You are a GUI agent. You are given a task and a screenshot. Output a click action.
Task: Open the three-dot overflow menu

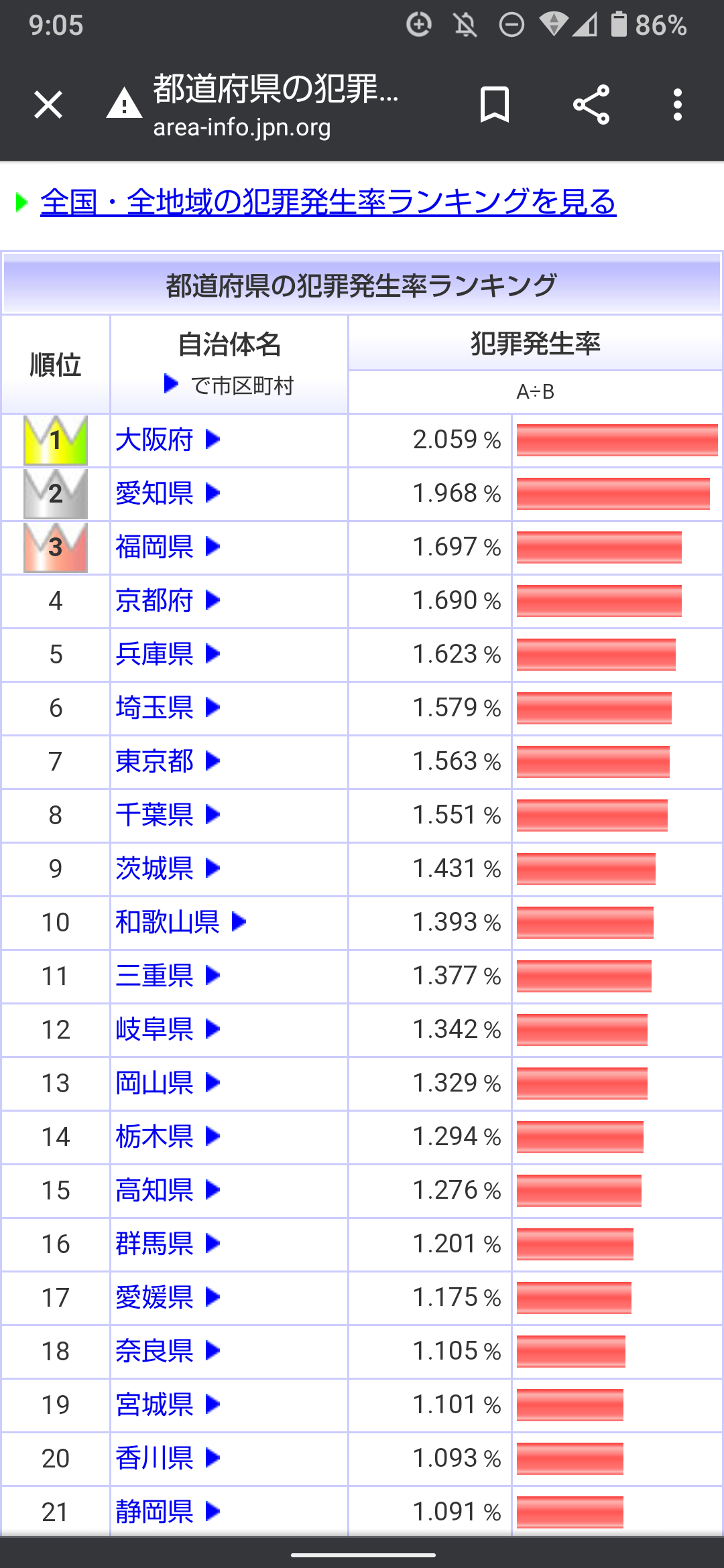click(x=678, y=105)
